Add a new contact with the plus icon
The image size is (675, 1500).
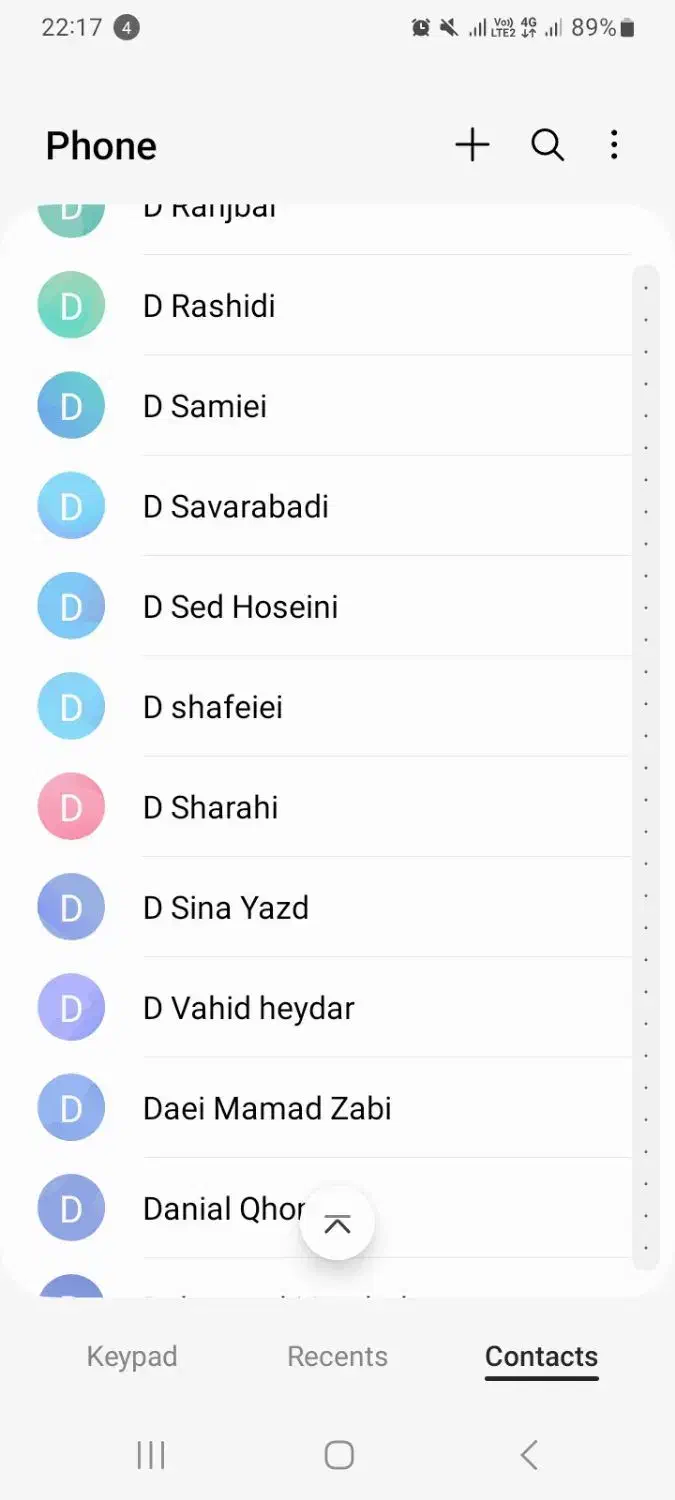[472, 146]
